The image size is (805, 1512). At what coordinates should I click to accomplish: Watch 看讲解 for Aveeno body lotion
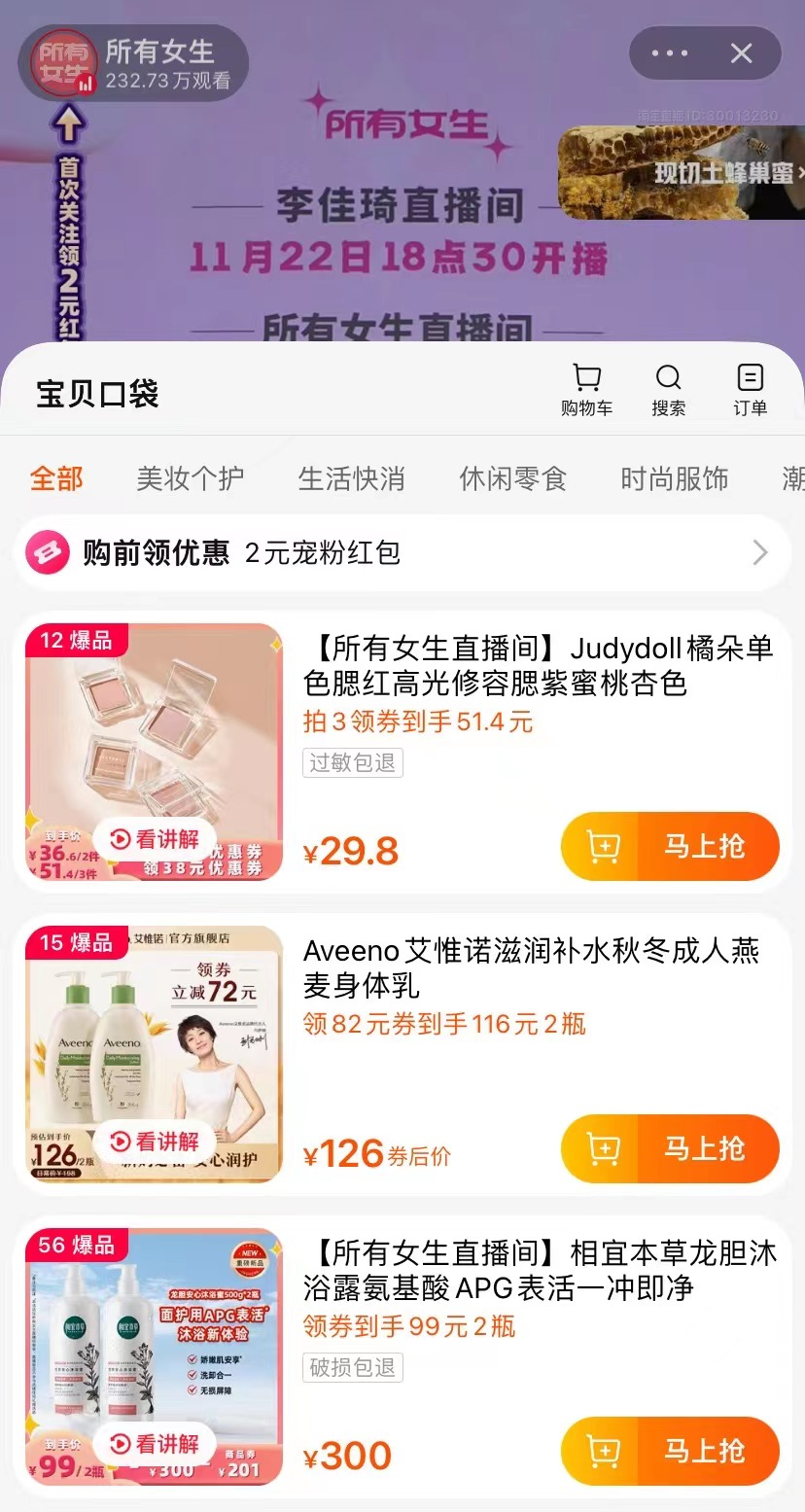[155, 1142]
